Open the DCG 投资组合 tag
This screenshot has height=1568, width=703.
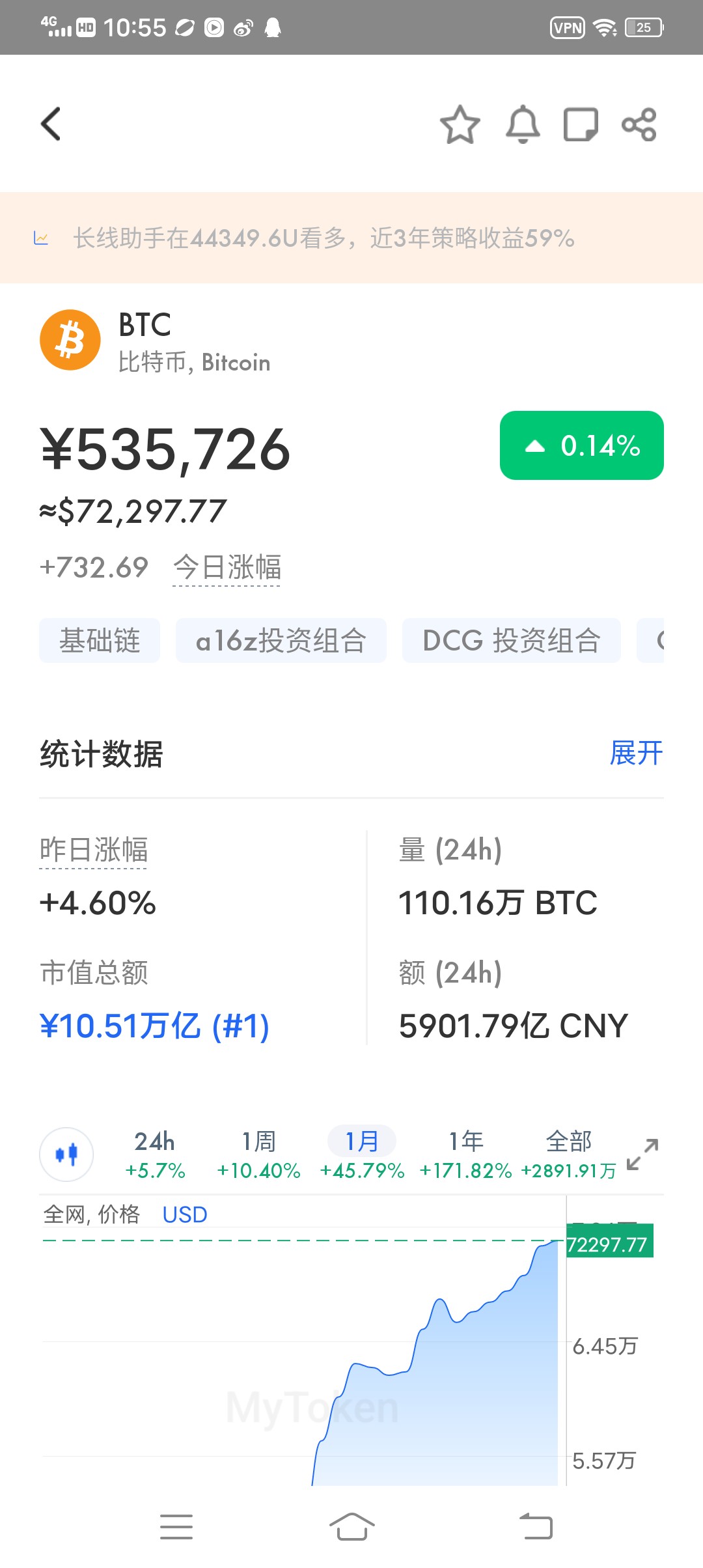[x=512, y=640]
